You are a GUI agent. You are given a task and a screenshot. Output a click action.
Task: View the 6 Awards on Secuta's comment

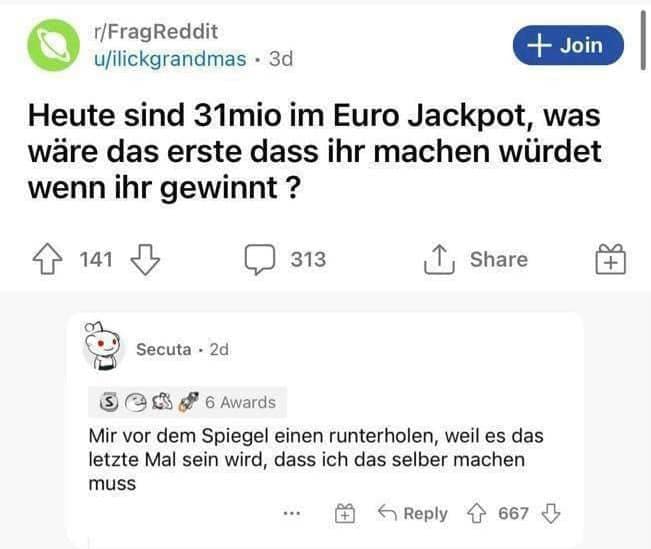click(190, 402)
